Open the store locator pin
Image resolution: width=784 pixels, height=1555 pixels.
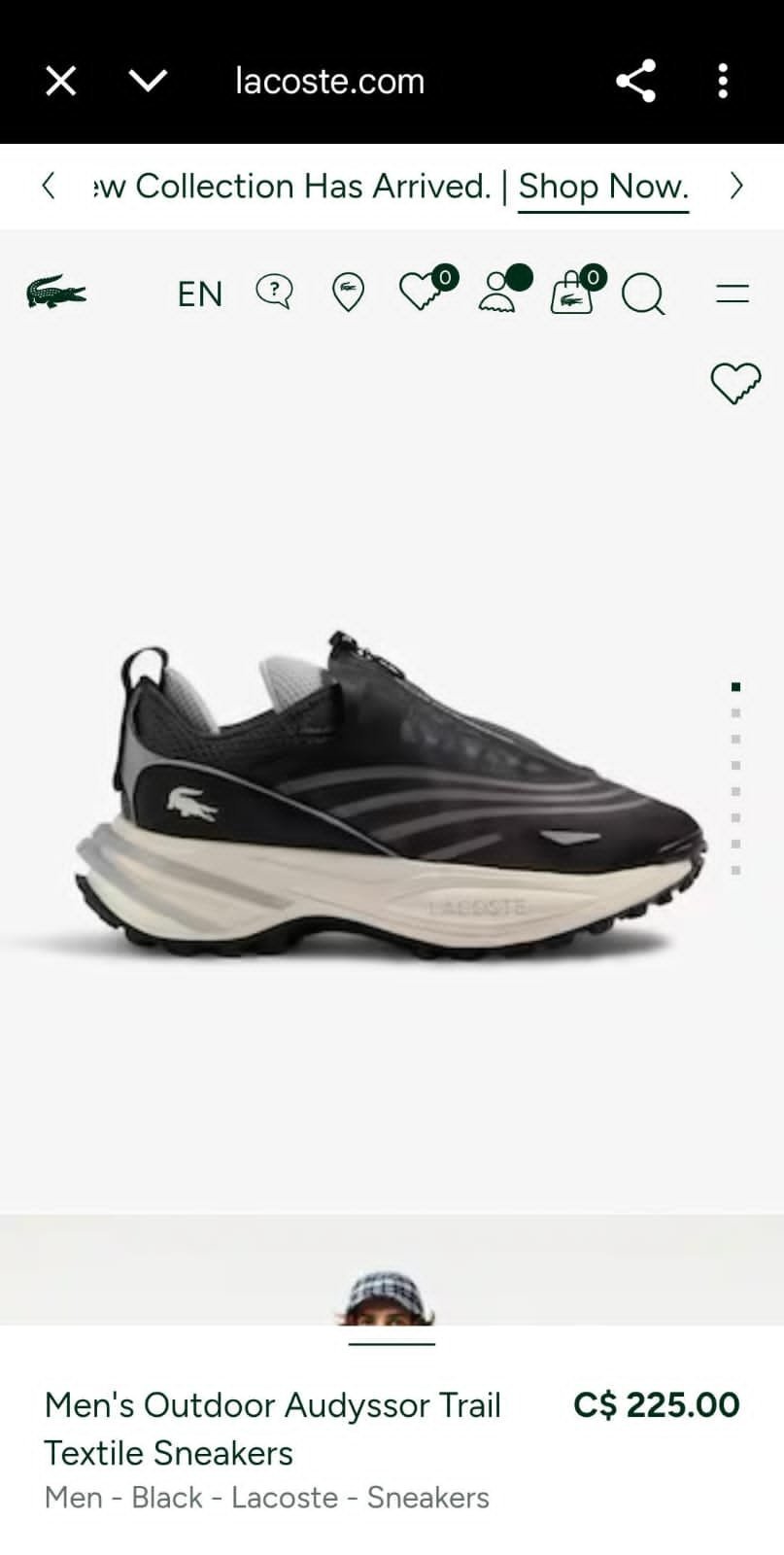pyautogui.click(x=348, y=292)
